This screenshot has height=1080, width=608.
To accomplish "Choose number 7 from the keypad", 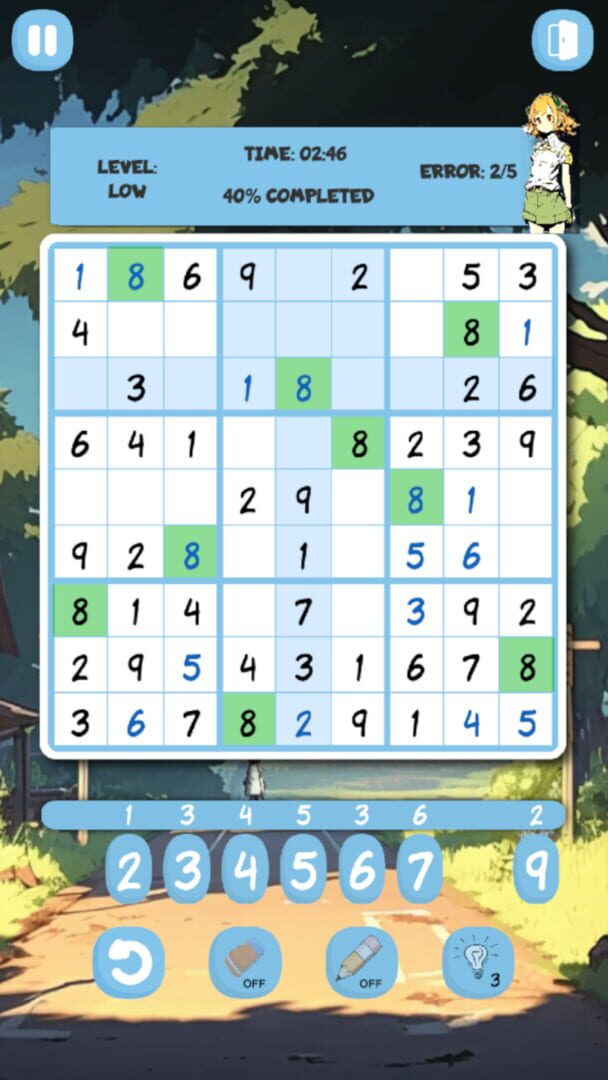I will (x=420, y=871).
